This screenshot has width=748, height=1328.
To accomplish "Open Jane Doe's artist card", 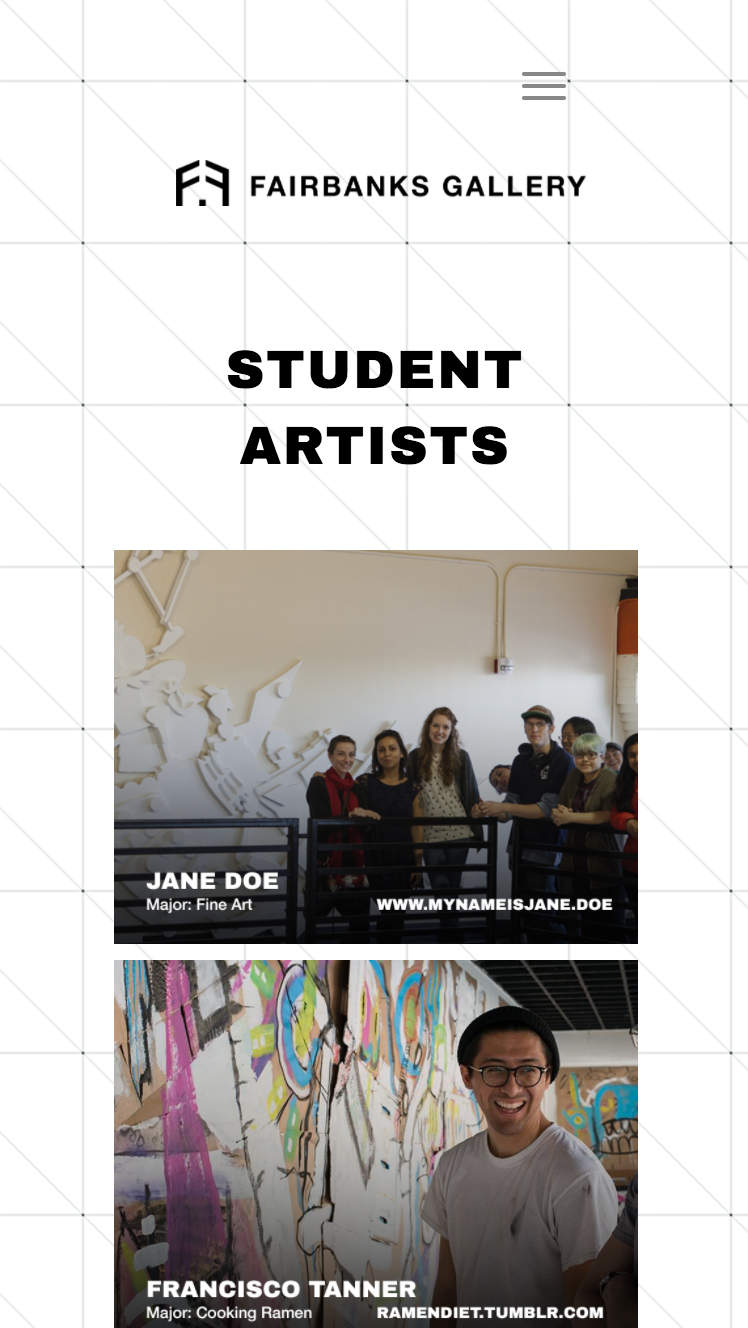I will click(x=375, y=746).
